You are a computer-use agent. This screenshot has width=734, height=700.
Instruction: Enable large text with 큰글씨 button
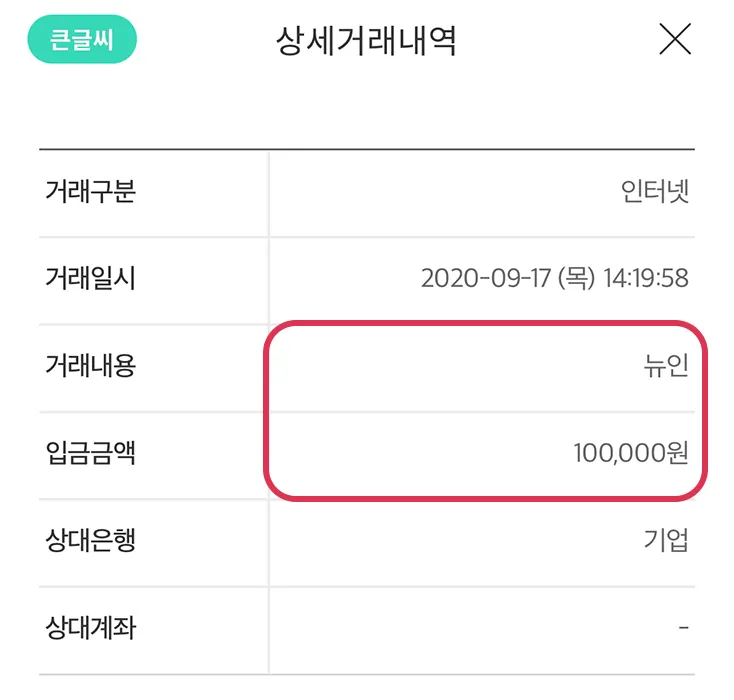point(82,41)
